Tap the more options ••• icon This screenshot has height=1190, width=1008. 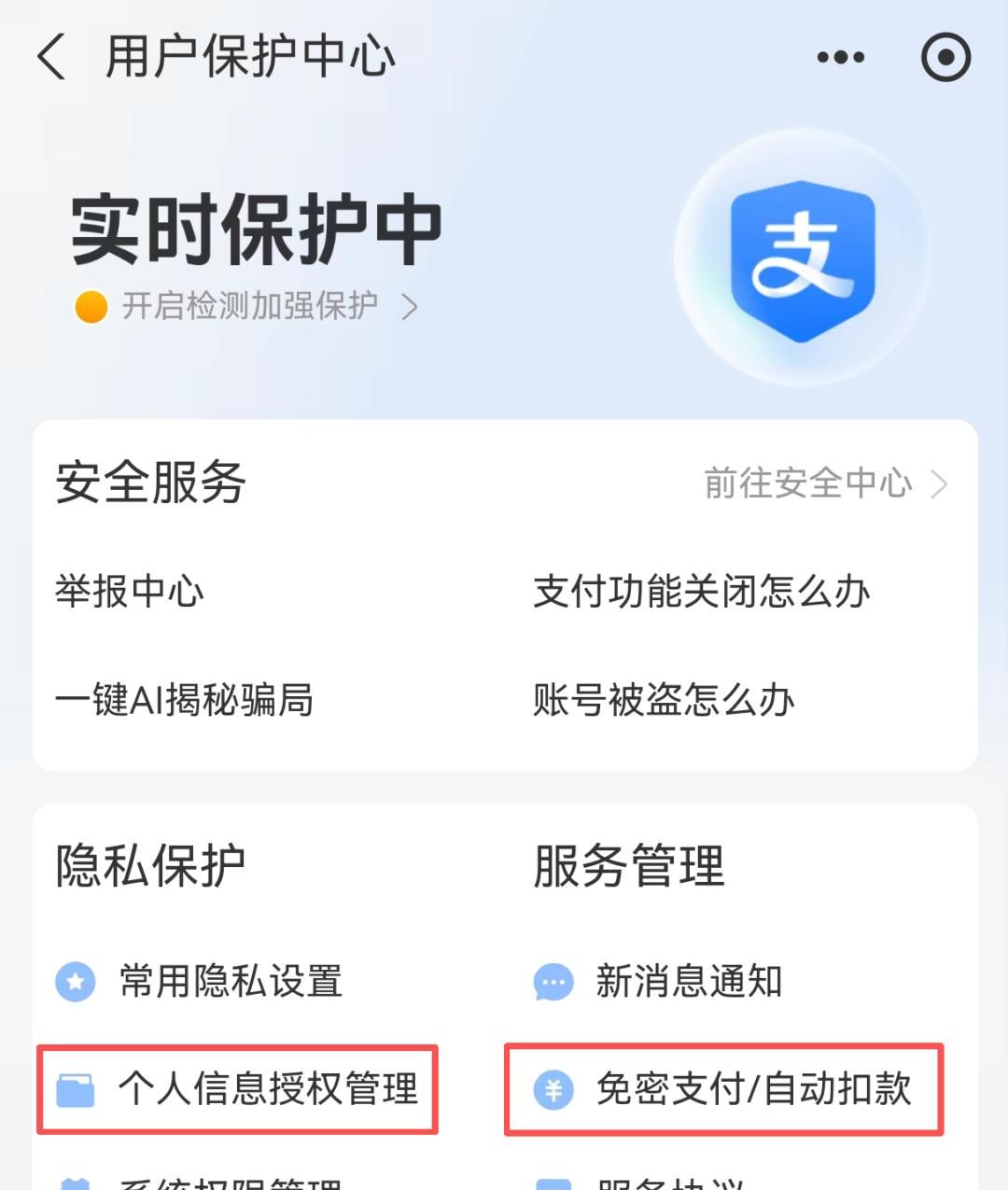[837, 56]
